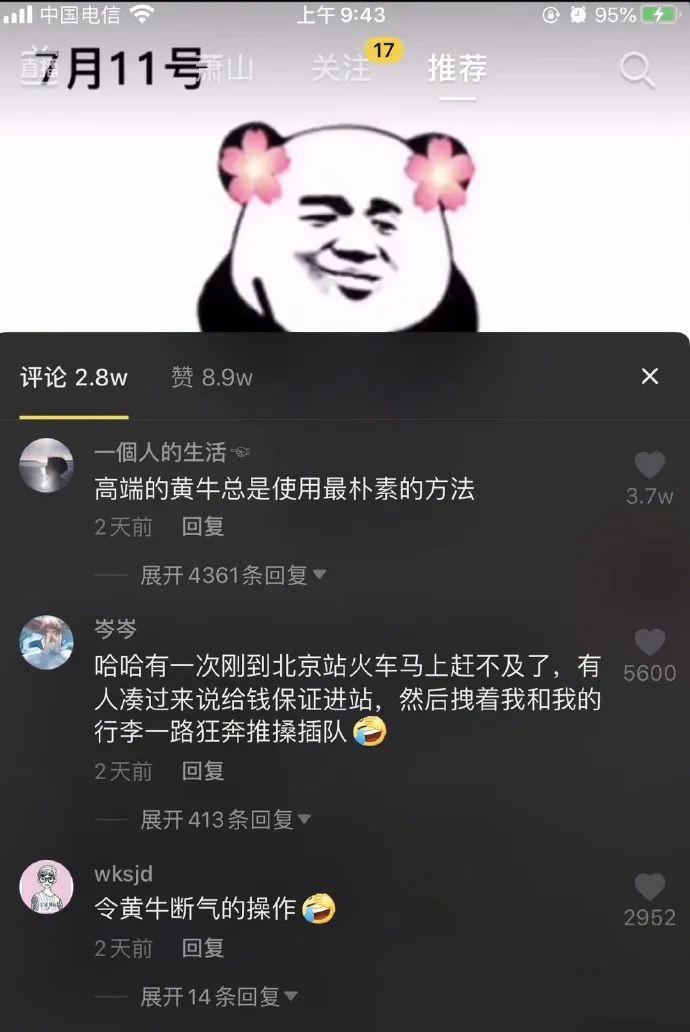Open 一個人的生活's profile avatar
This screenshot has width=690, height=1032.
click(47, 466)
